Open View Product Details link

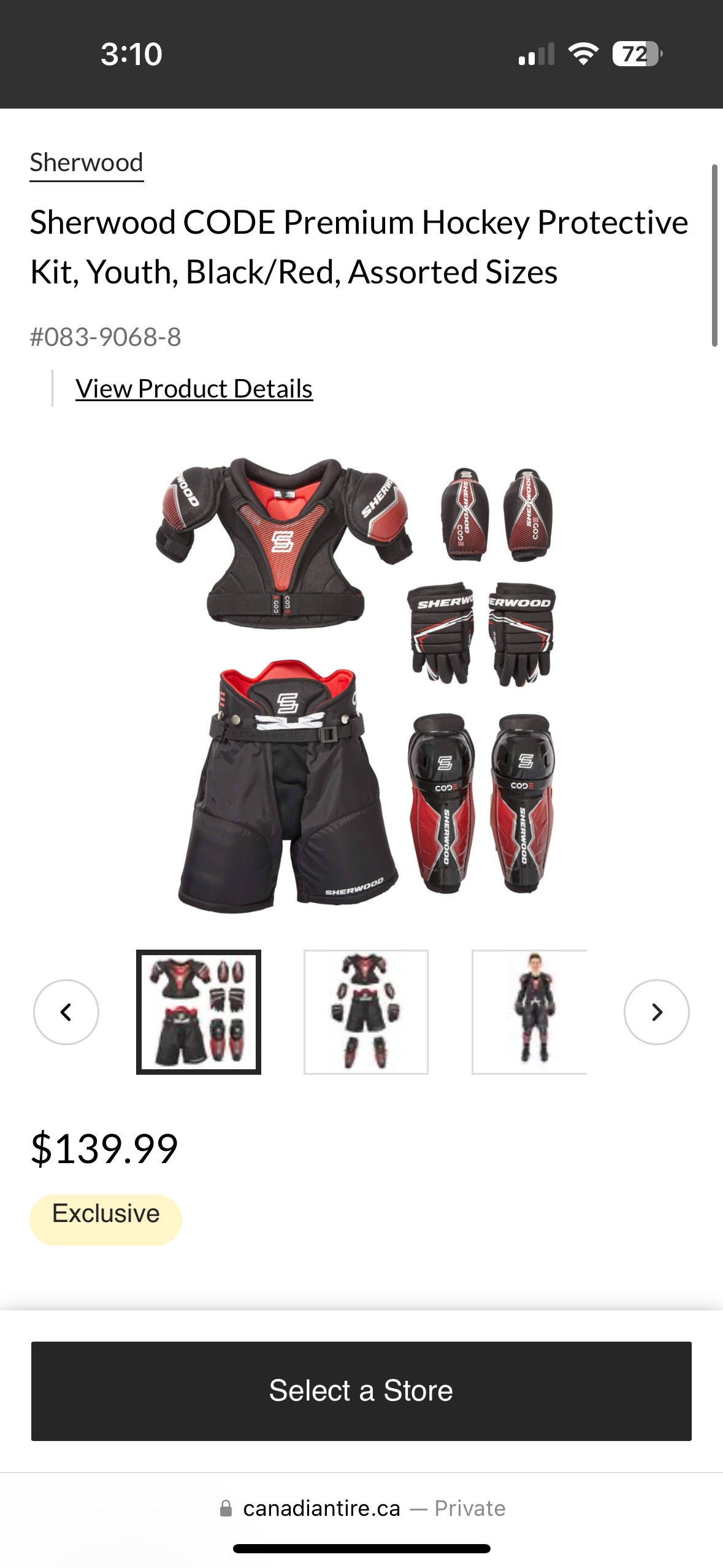click(194, 389)
